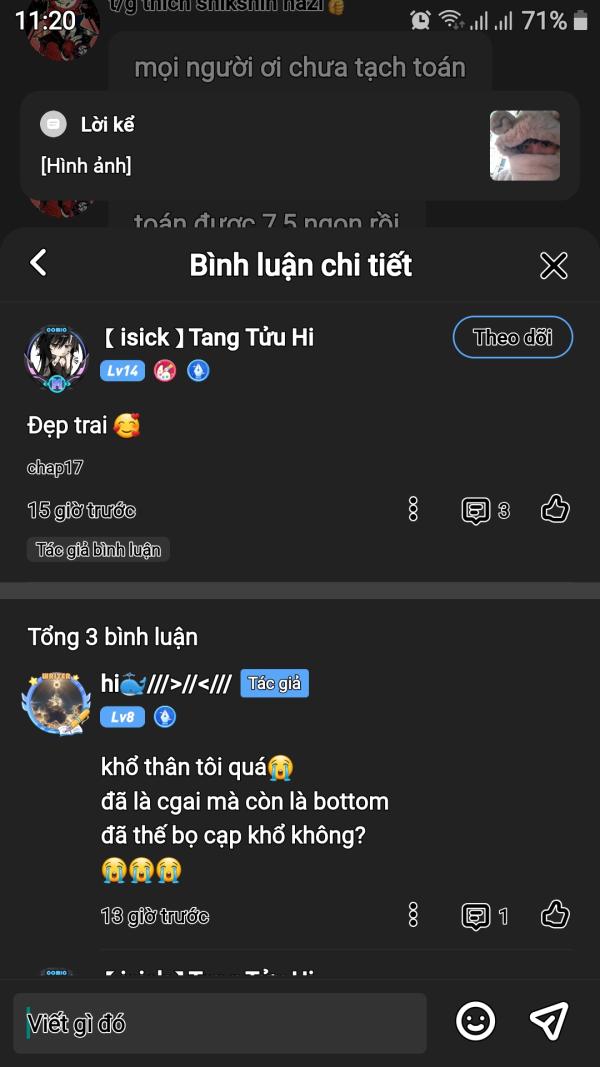
Task: Like hi's reply comment
Action: tap(555, 915)
